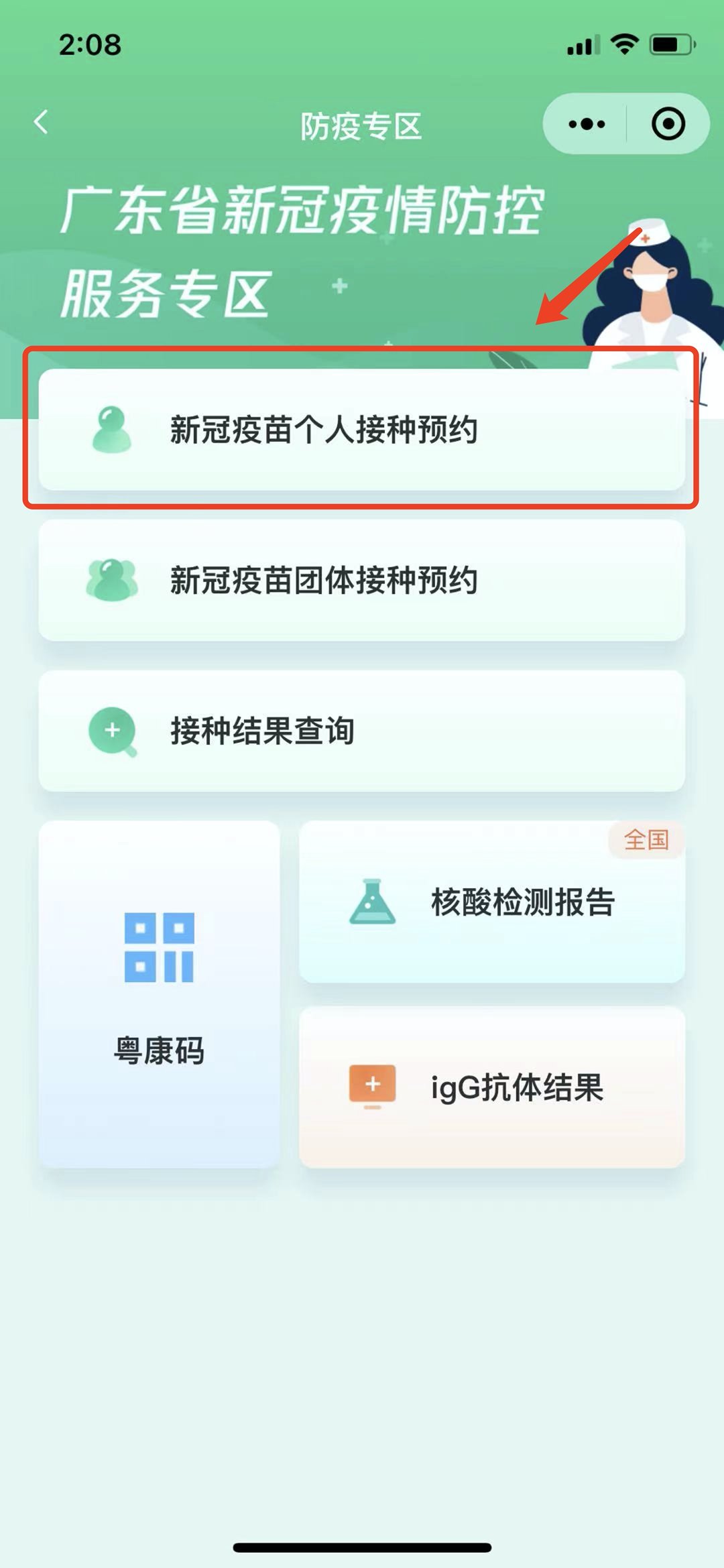Close the mini program with circle icon
The image size is (724, 1568).
668,124
